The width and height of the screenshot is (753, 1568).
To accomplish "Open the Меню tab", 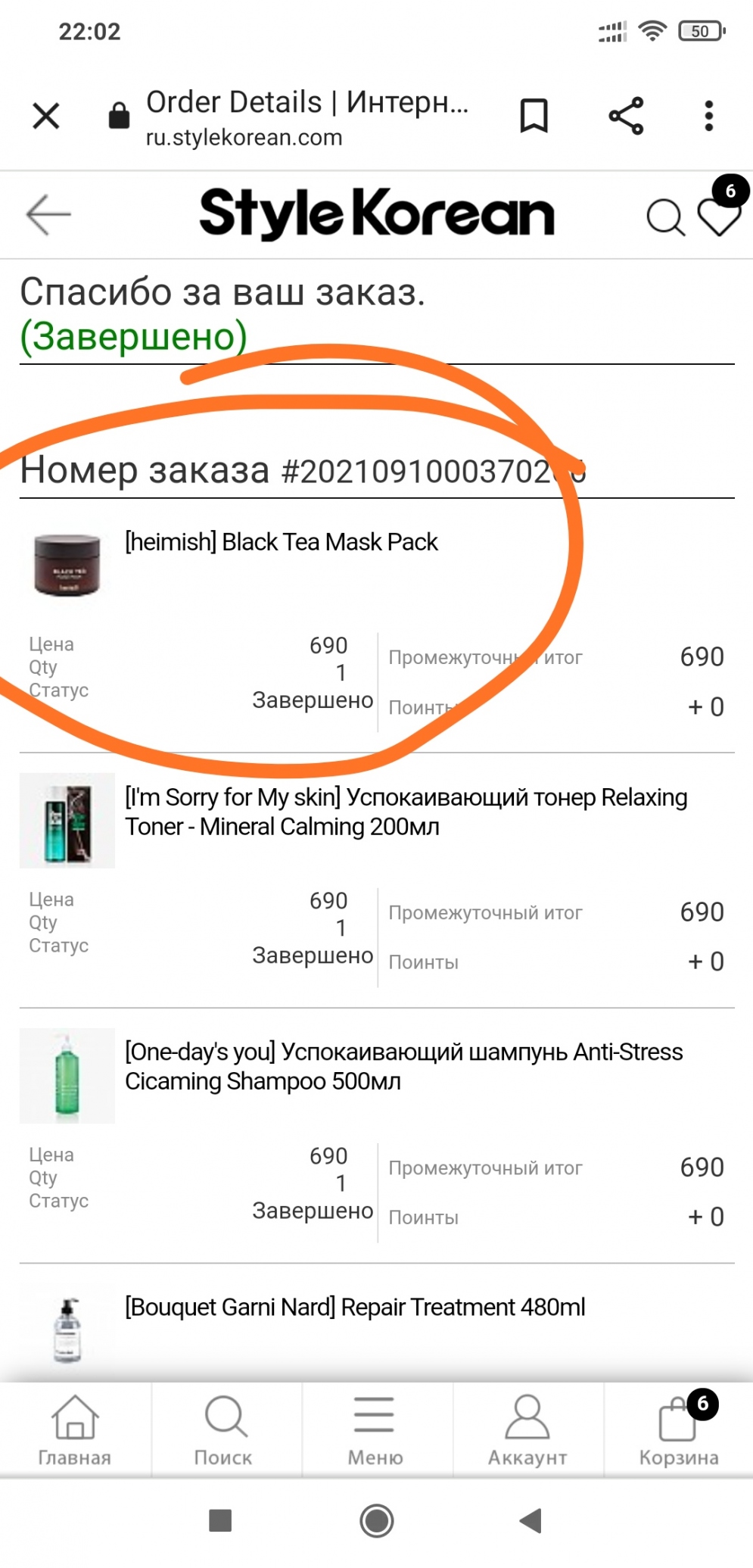I will (x=375, y=1429).
